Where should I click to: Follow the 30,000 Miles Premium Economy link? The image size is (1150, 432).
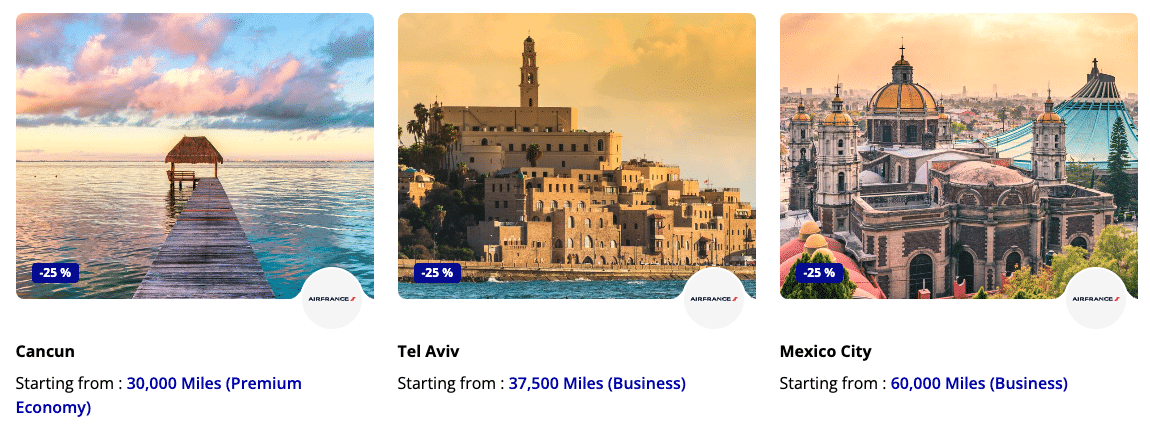213,384
